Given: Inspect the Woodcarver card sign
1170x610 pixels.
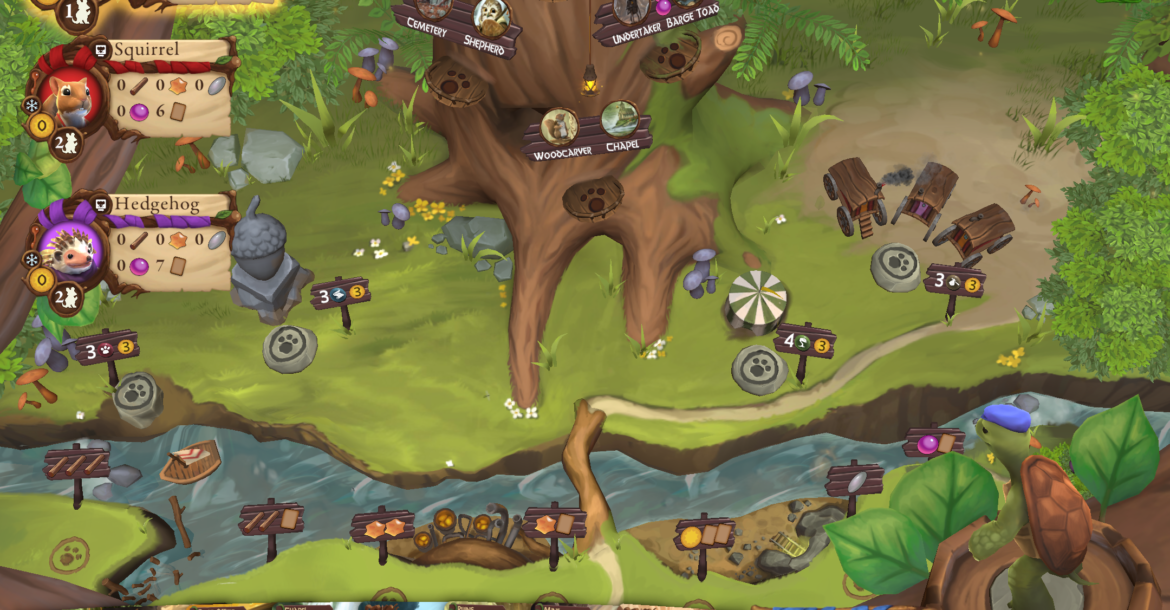Looking at the screenshot, I should pyautogui.click(x=559, y=137).
